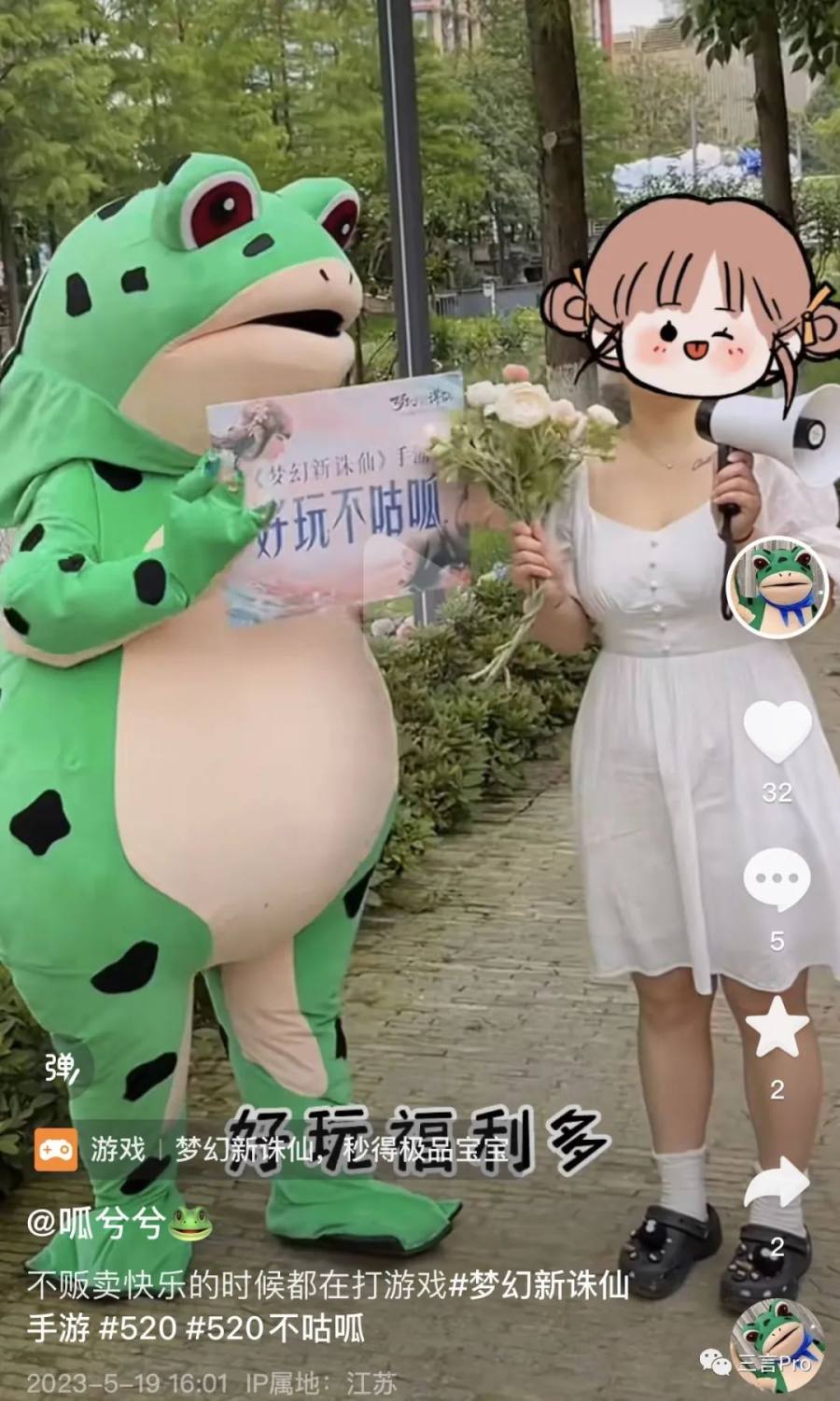Like this video with the heart

coord(777,732)
